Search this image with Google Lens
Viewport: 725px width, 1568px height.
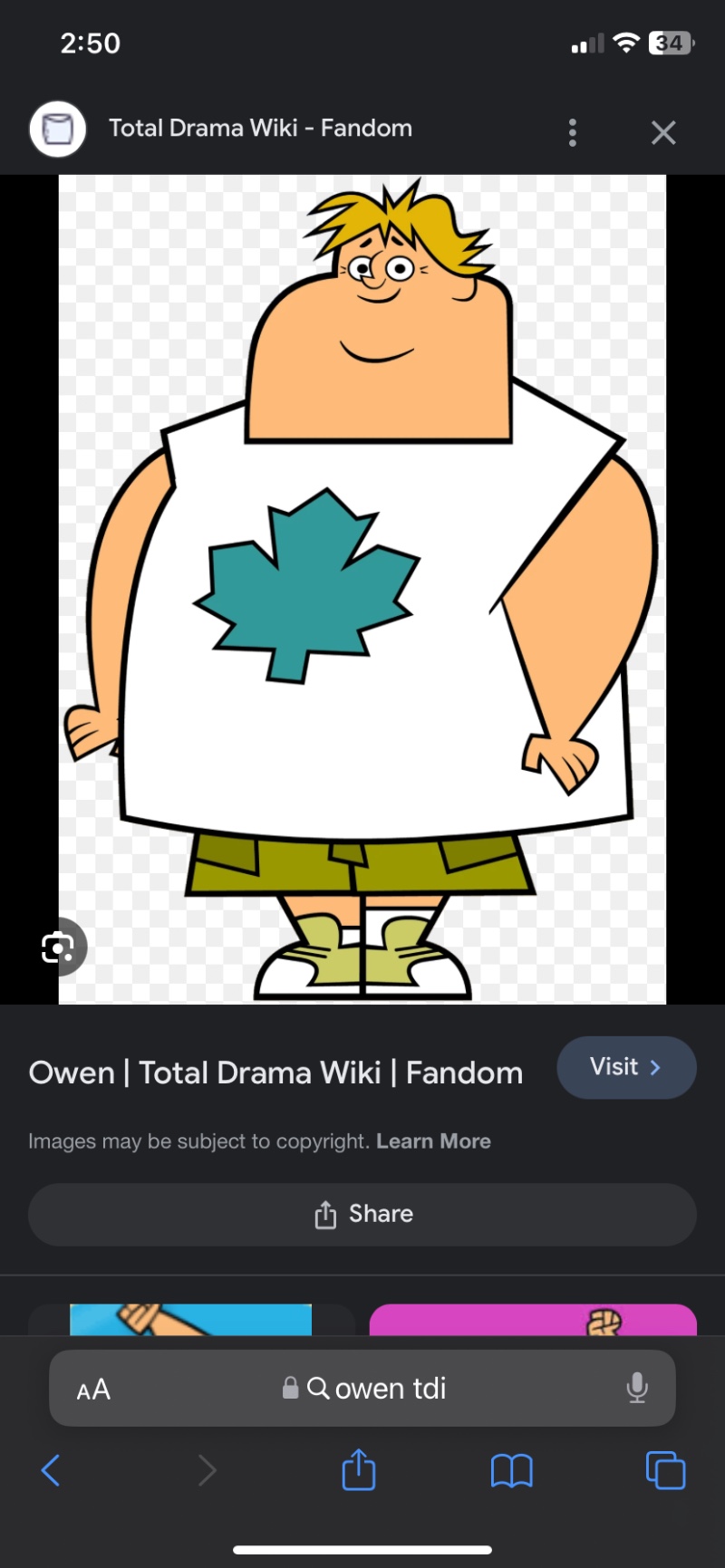click(58, 948)
